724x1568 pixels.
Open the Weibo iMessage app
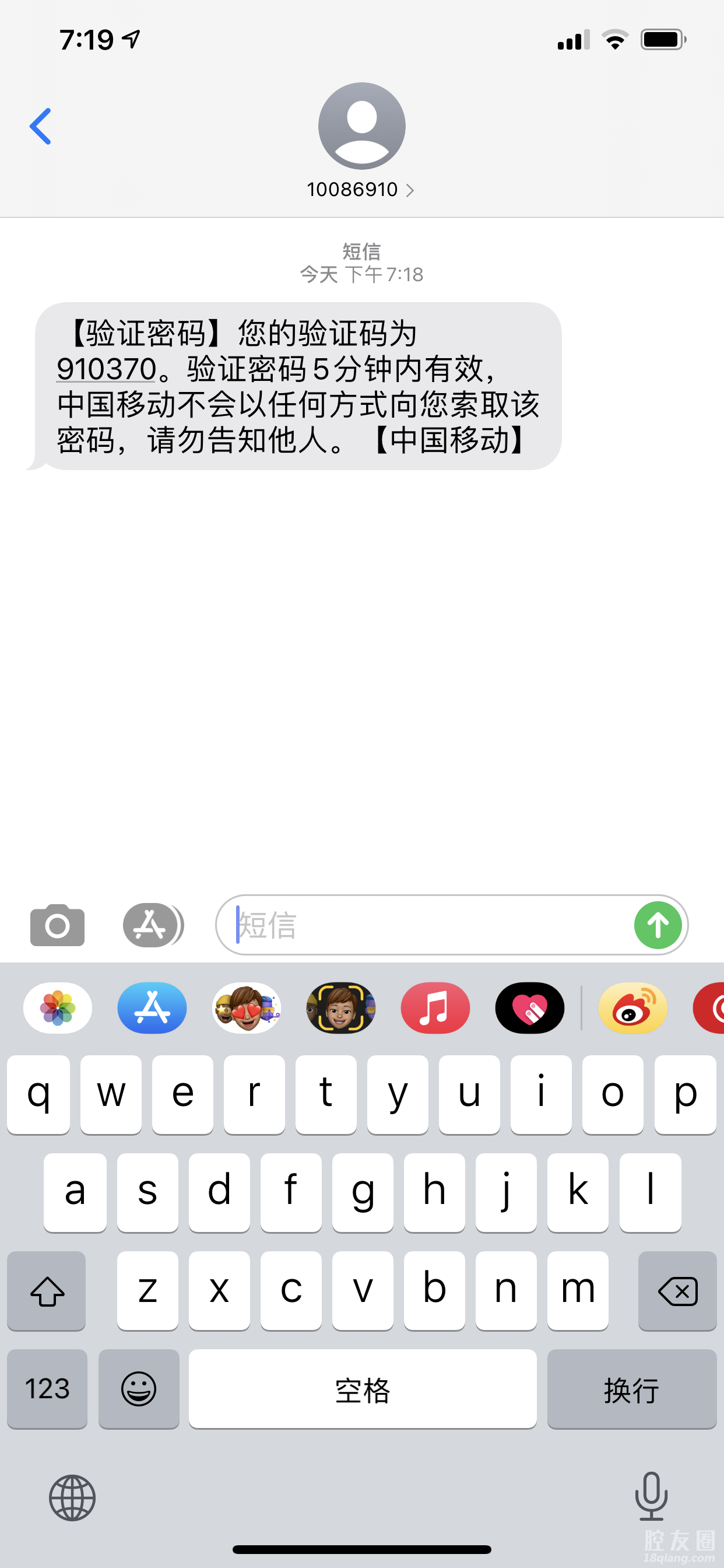click(x=632, y=1008)
